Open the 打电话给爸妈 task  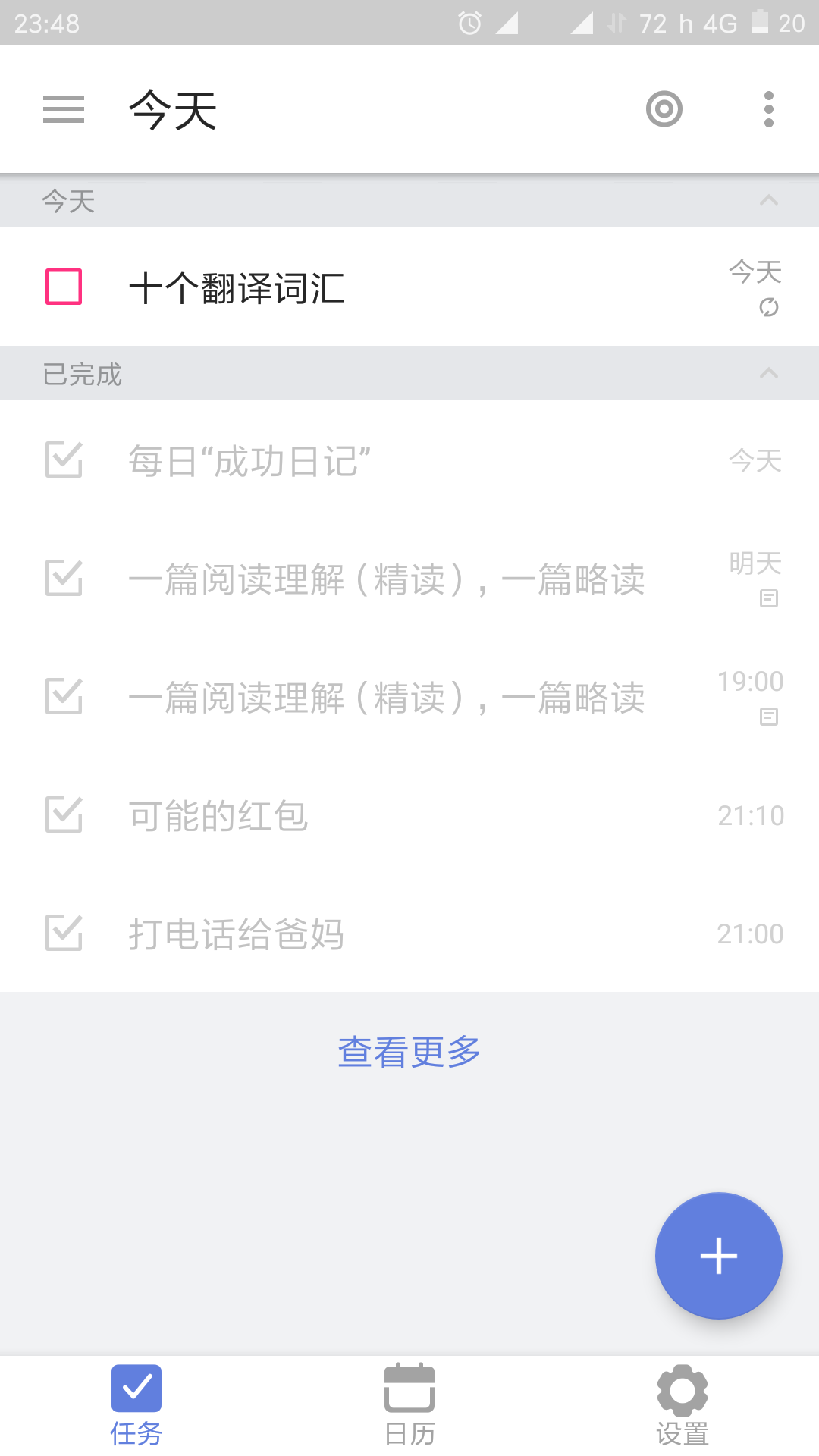coord(409,933)
